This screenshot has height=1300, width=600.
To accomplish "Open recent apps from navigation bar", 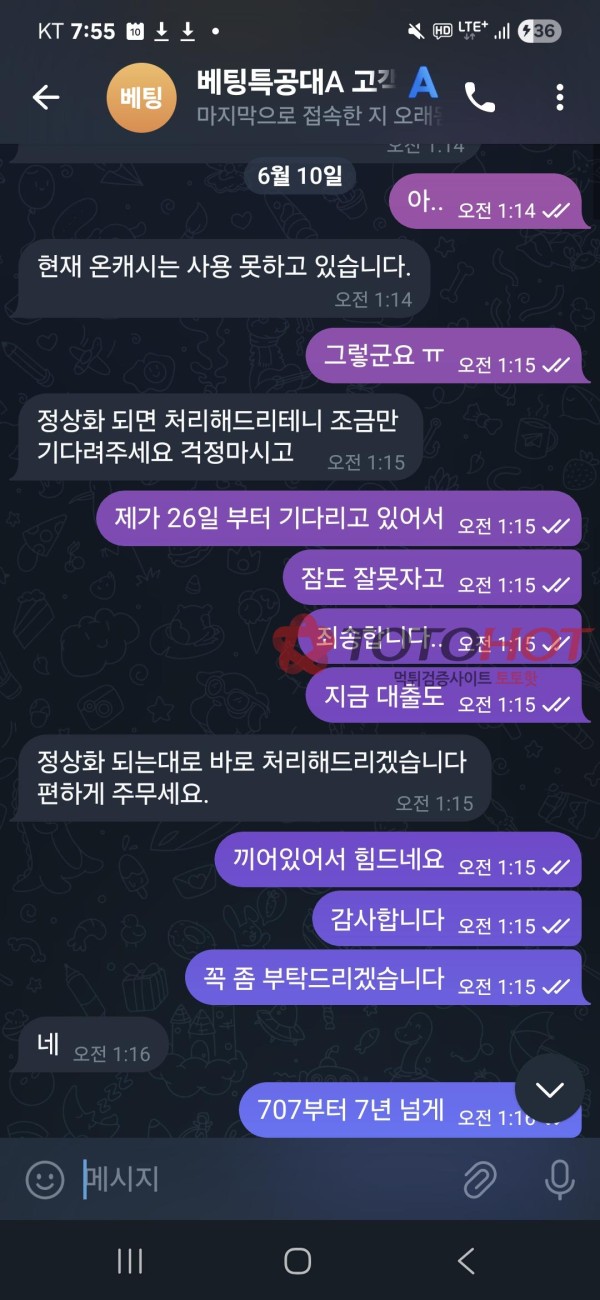I will (130, 1261).
